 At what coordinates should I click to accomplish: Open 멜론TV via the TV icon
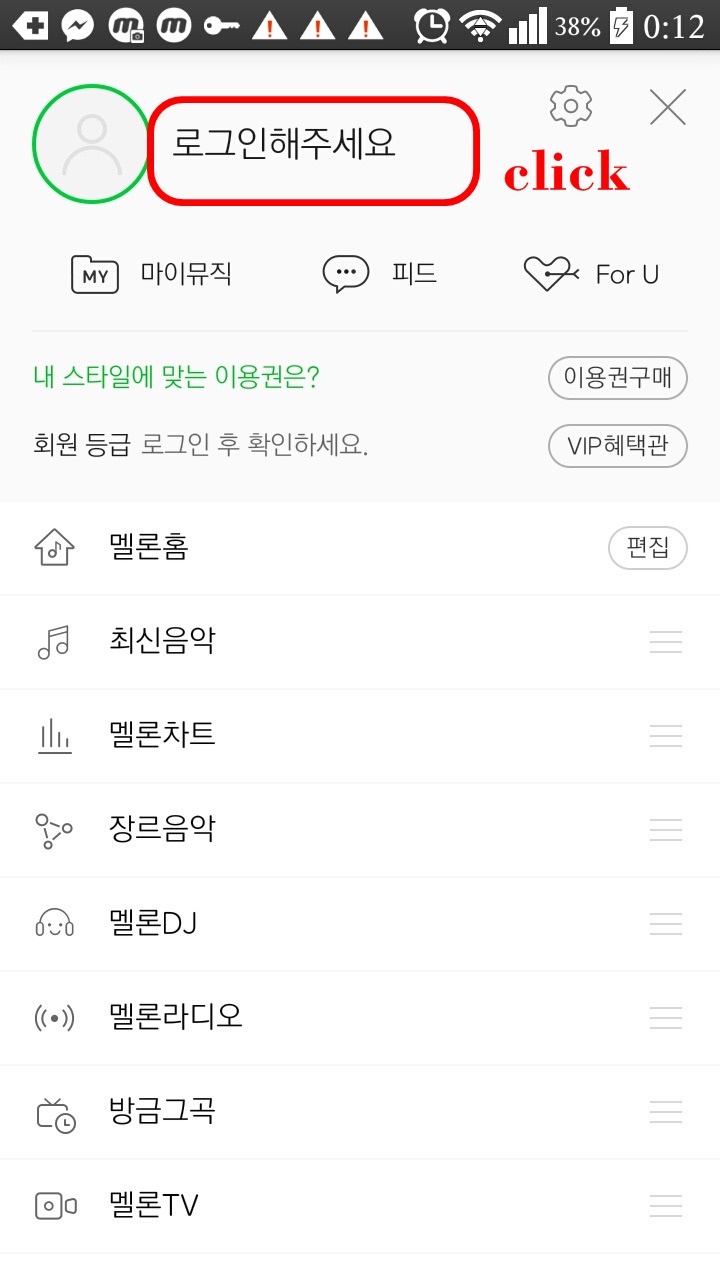click(55, 1206)
